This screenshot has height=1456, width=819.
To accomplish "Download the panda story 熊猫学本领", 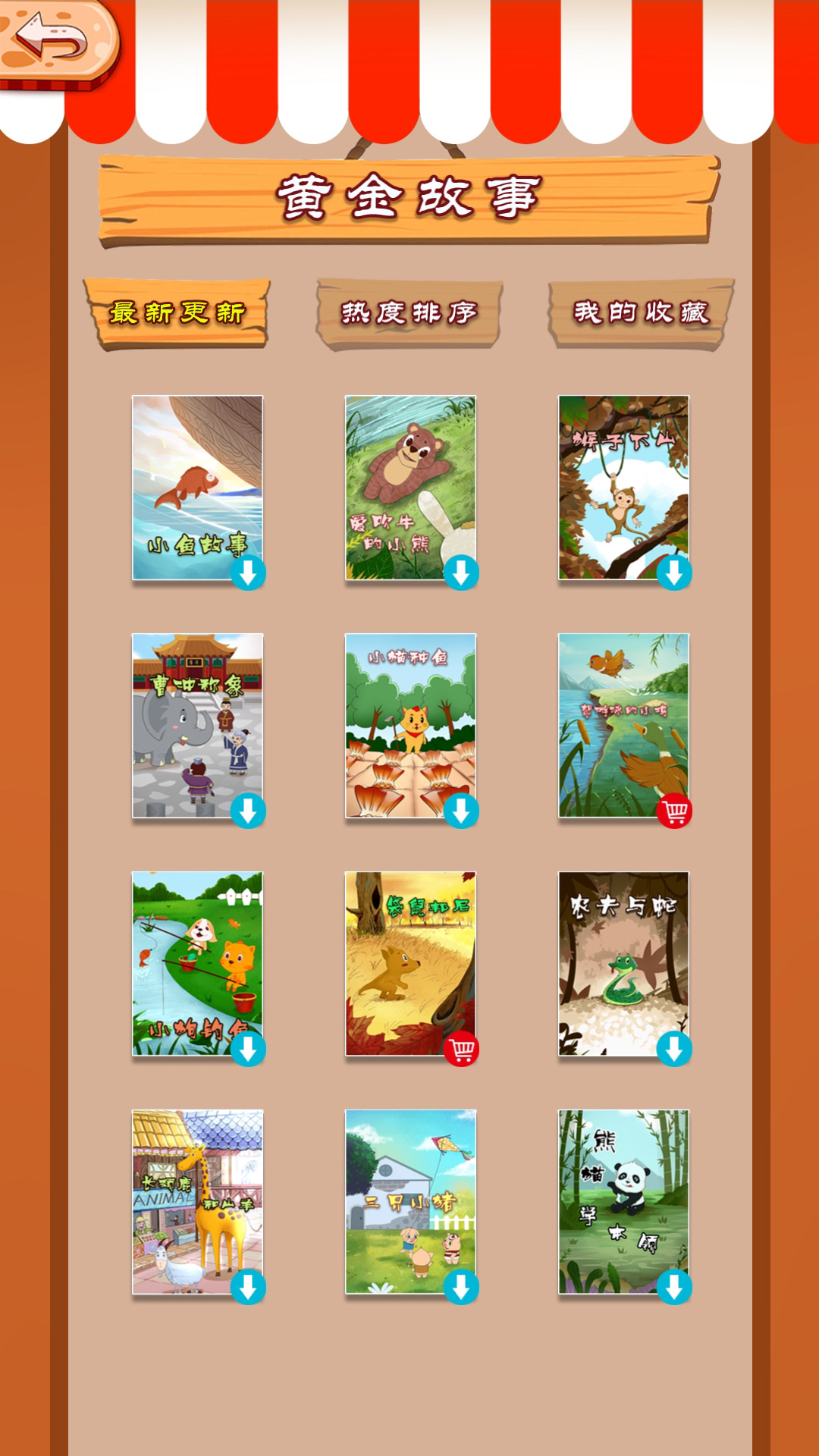I will click(673, 1287).
